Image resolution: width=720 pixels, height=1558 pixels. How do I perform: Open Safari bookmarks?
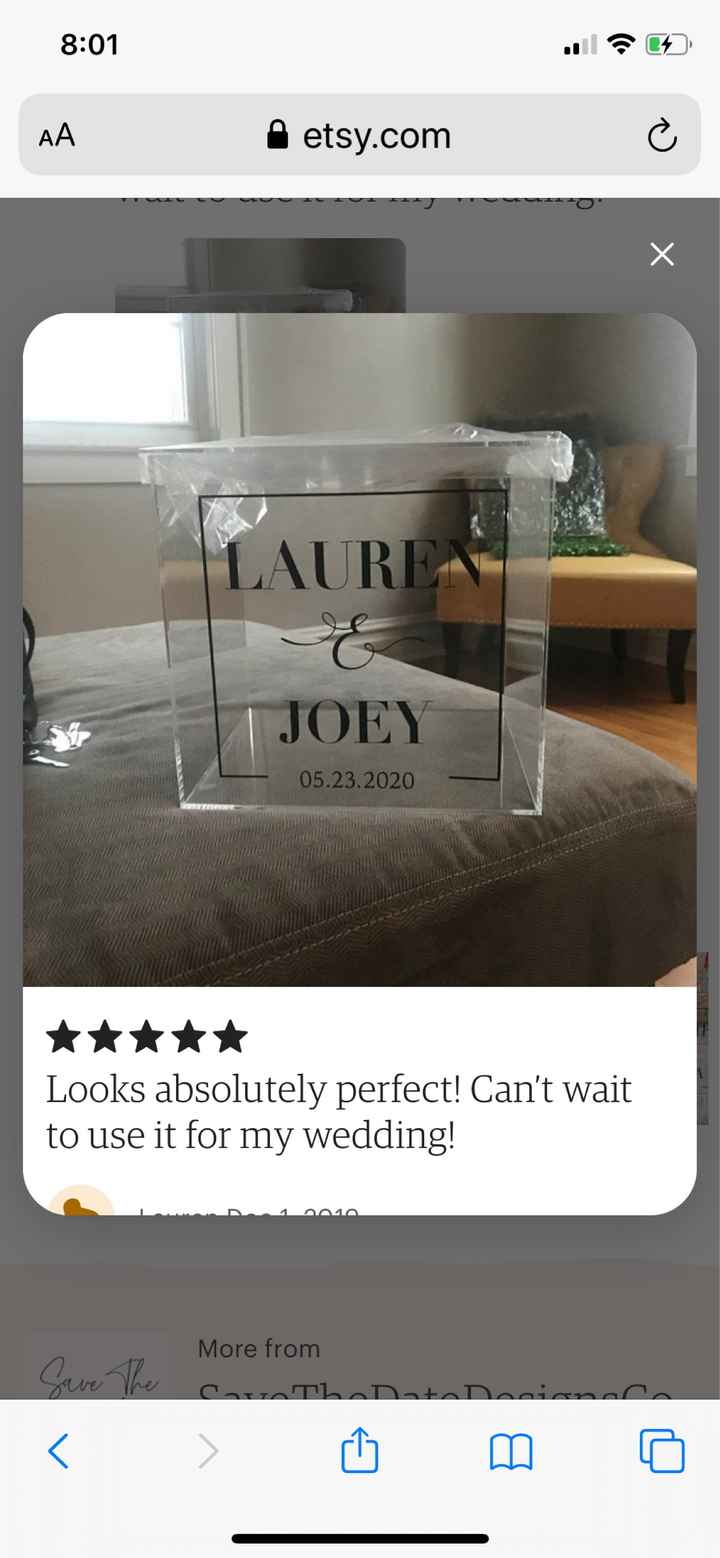pos(511,1451)
